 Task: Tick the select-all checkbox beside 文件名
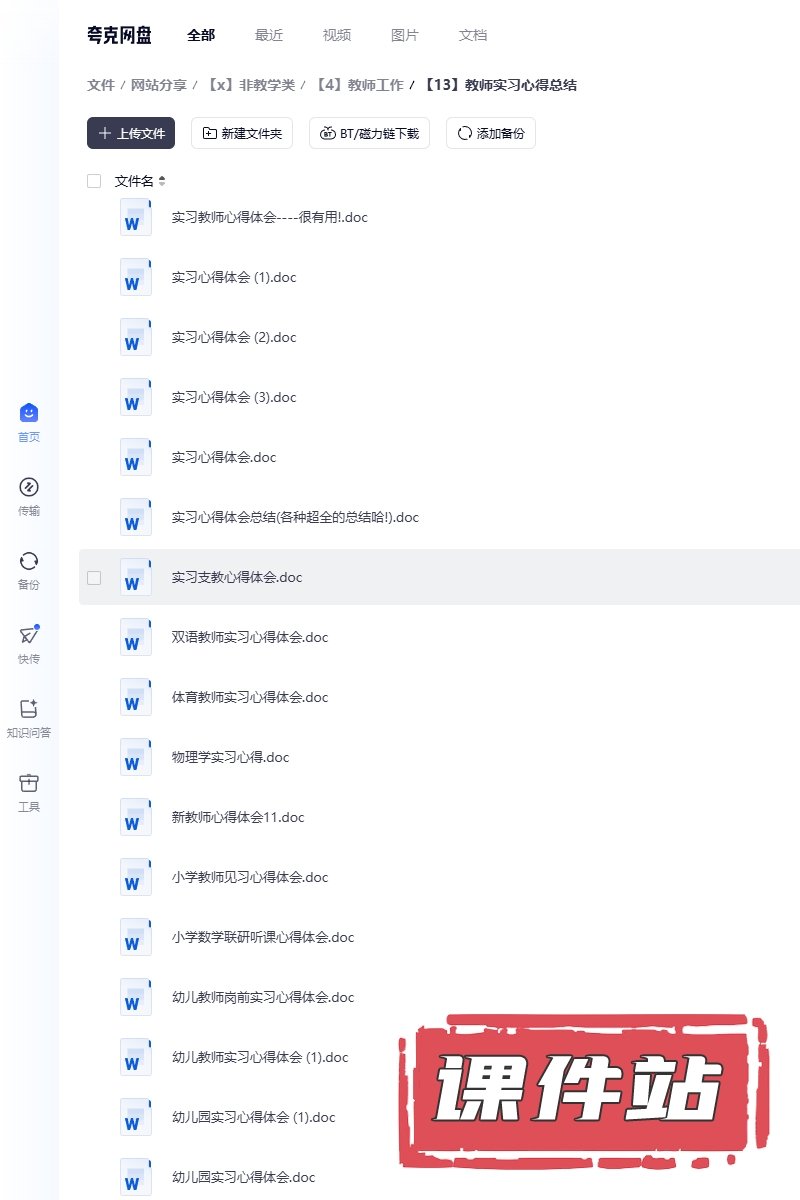[x=94, y=181]
